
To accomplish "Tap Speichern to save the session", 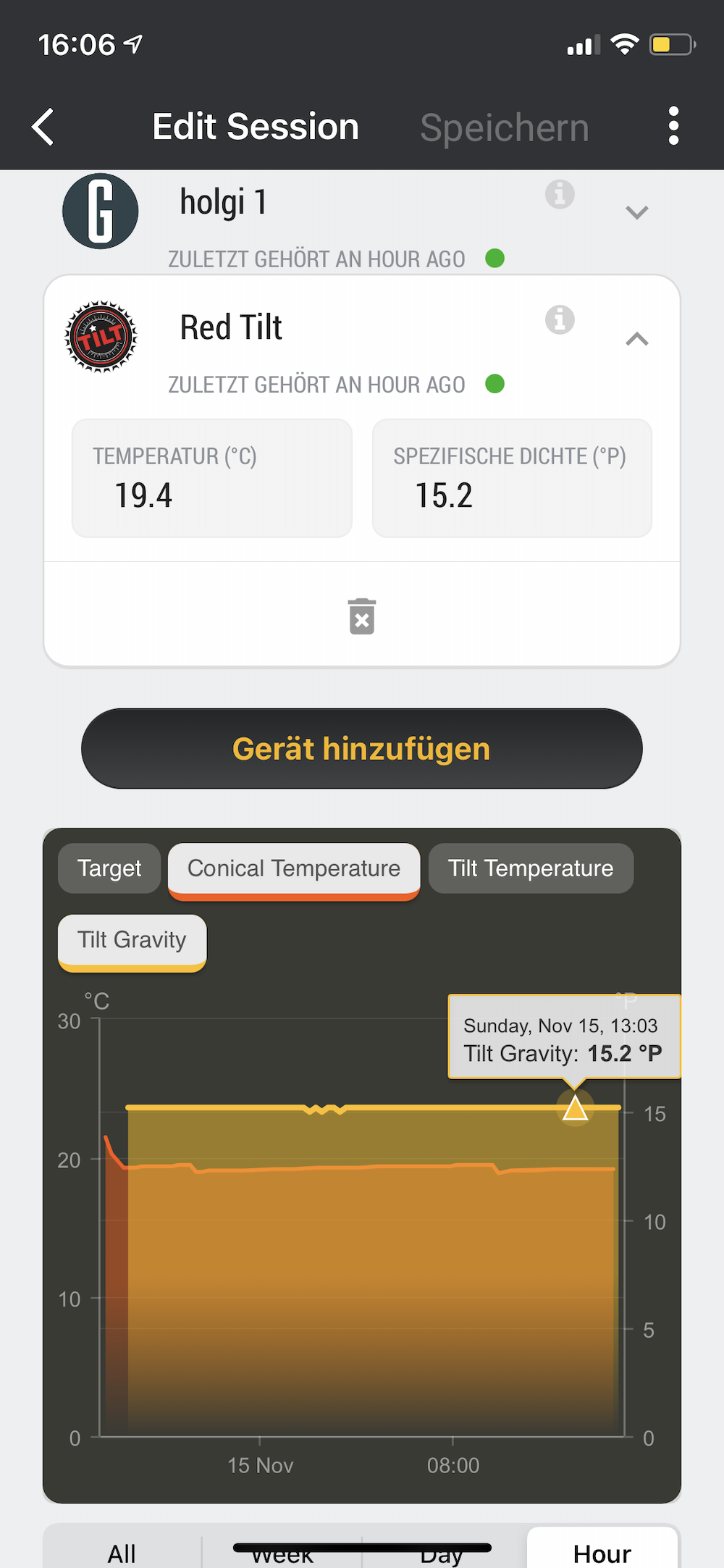I will point(504,127).
